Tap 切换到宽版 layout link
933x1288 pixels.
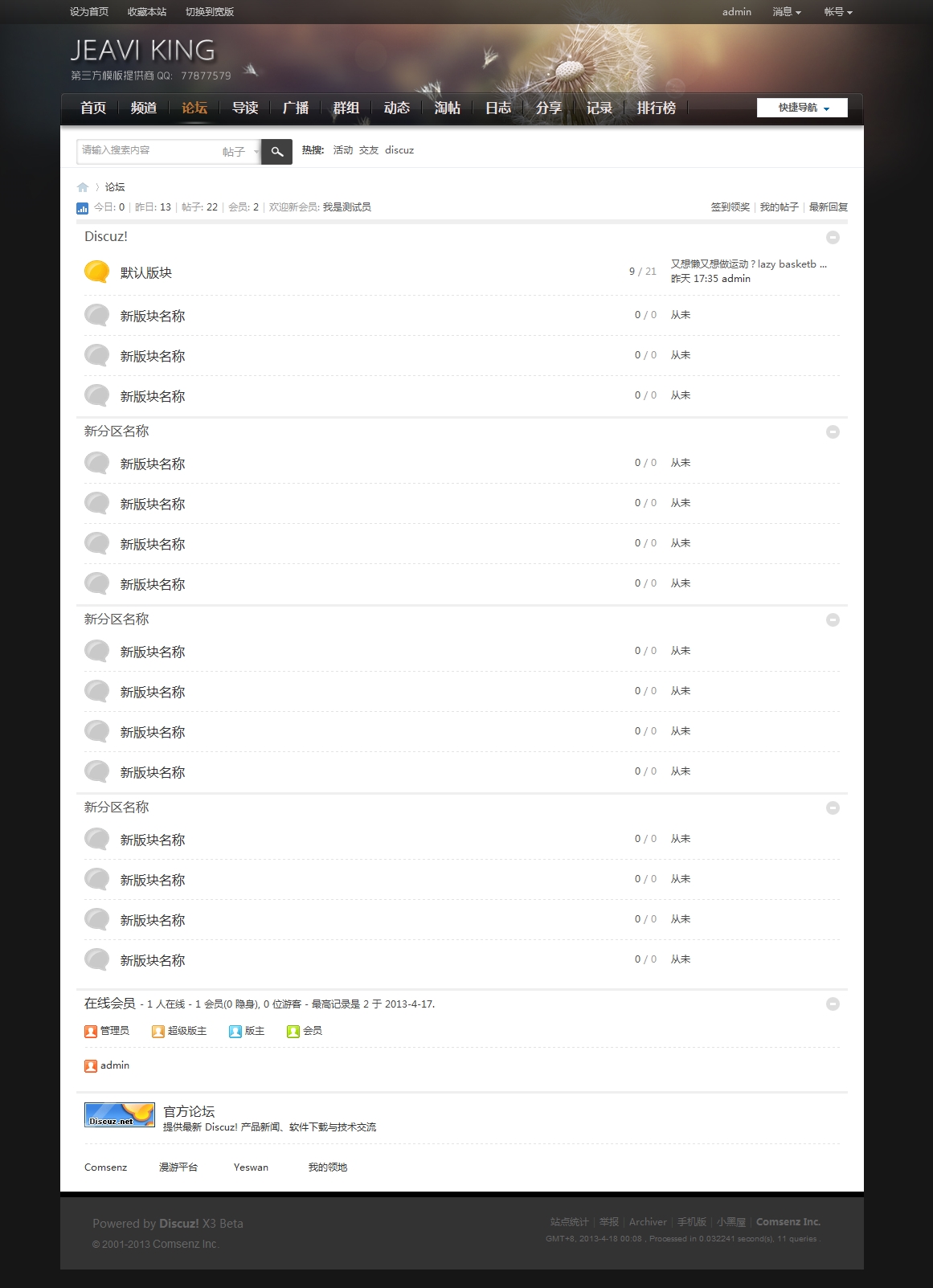tap(210, 12)
